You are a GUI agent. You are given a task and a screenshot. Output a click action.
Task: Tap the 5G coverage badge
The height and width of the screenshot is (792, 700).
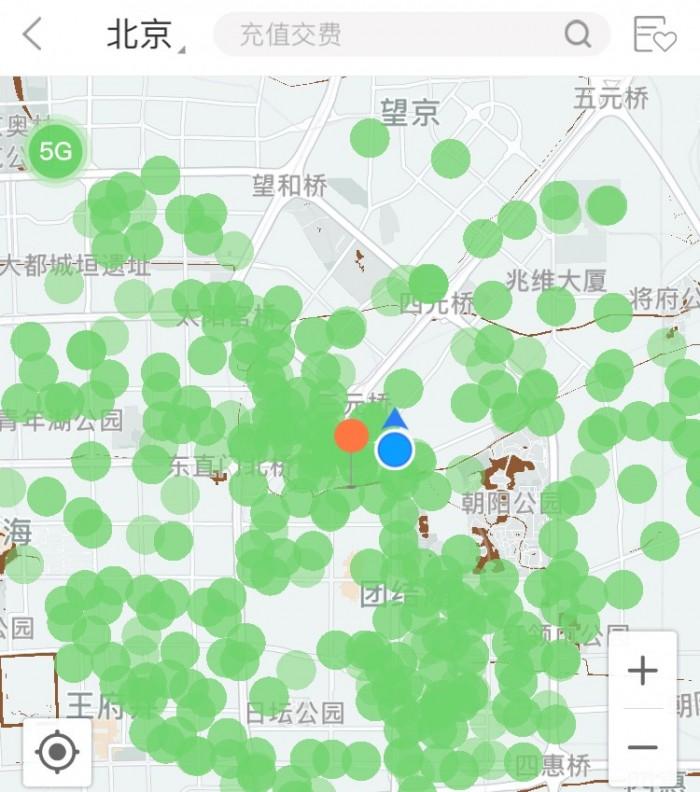[55, 152]
